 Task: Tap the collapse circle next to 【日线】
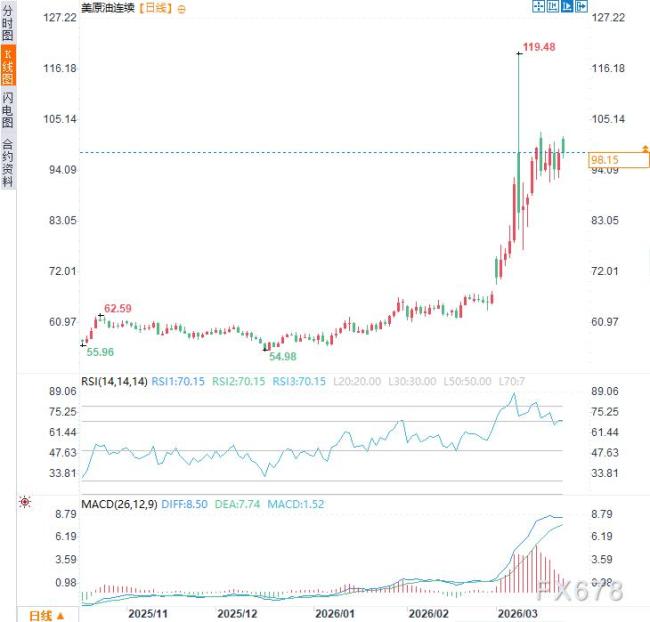coord(180,8)
